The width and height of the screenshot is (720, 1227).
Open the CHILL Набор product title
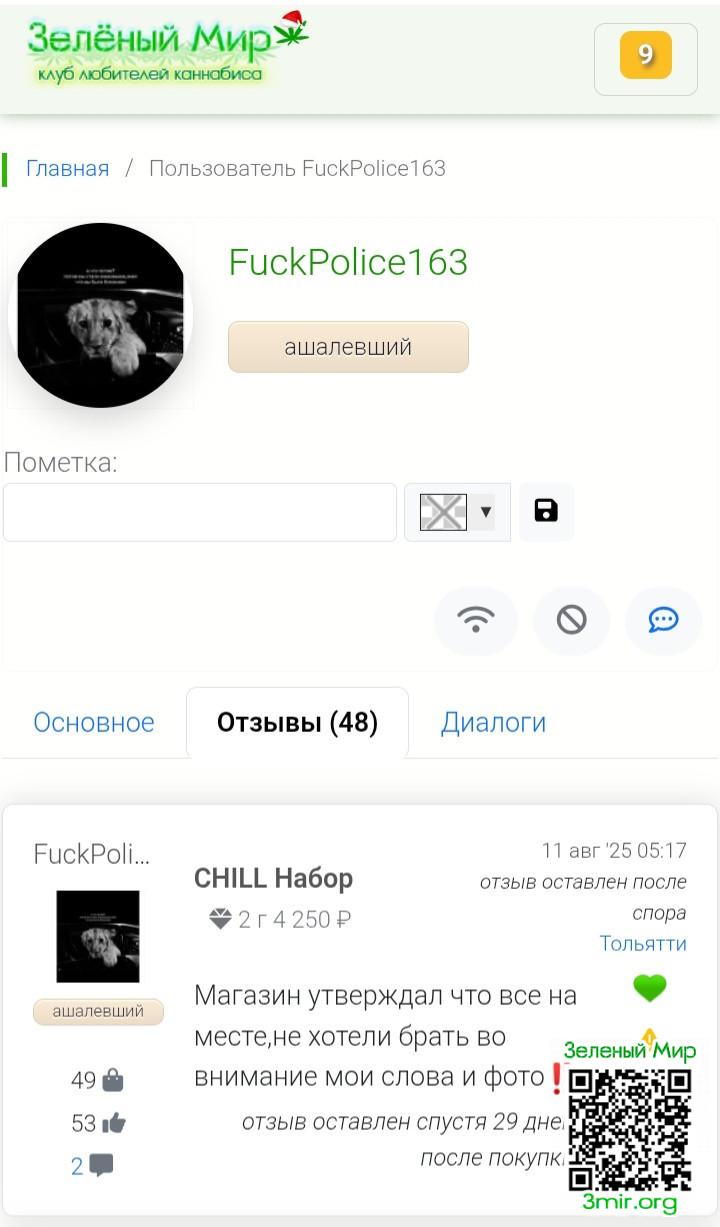[273, 879]
